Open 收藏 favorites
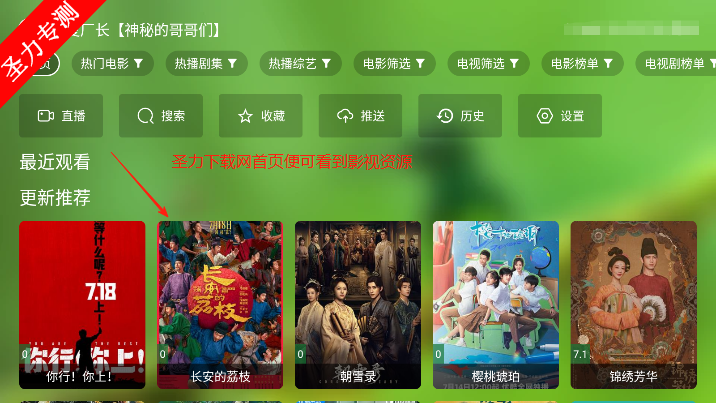This screenshot has width=716, height=403. [261, 116]
